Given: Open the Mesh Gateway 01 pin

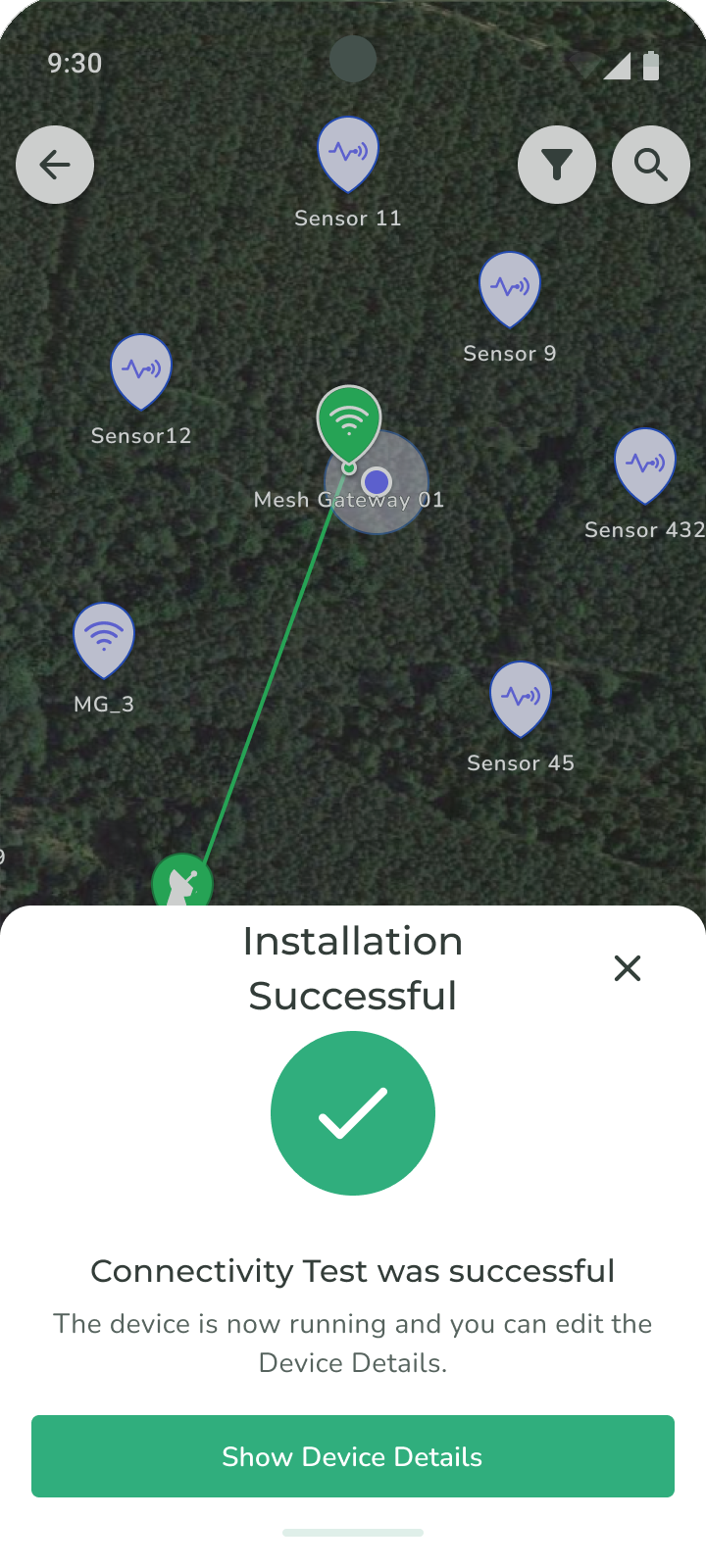Looking at the screenshot, I should [348, 421].
